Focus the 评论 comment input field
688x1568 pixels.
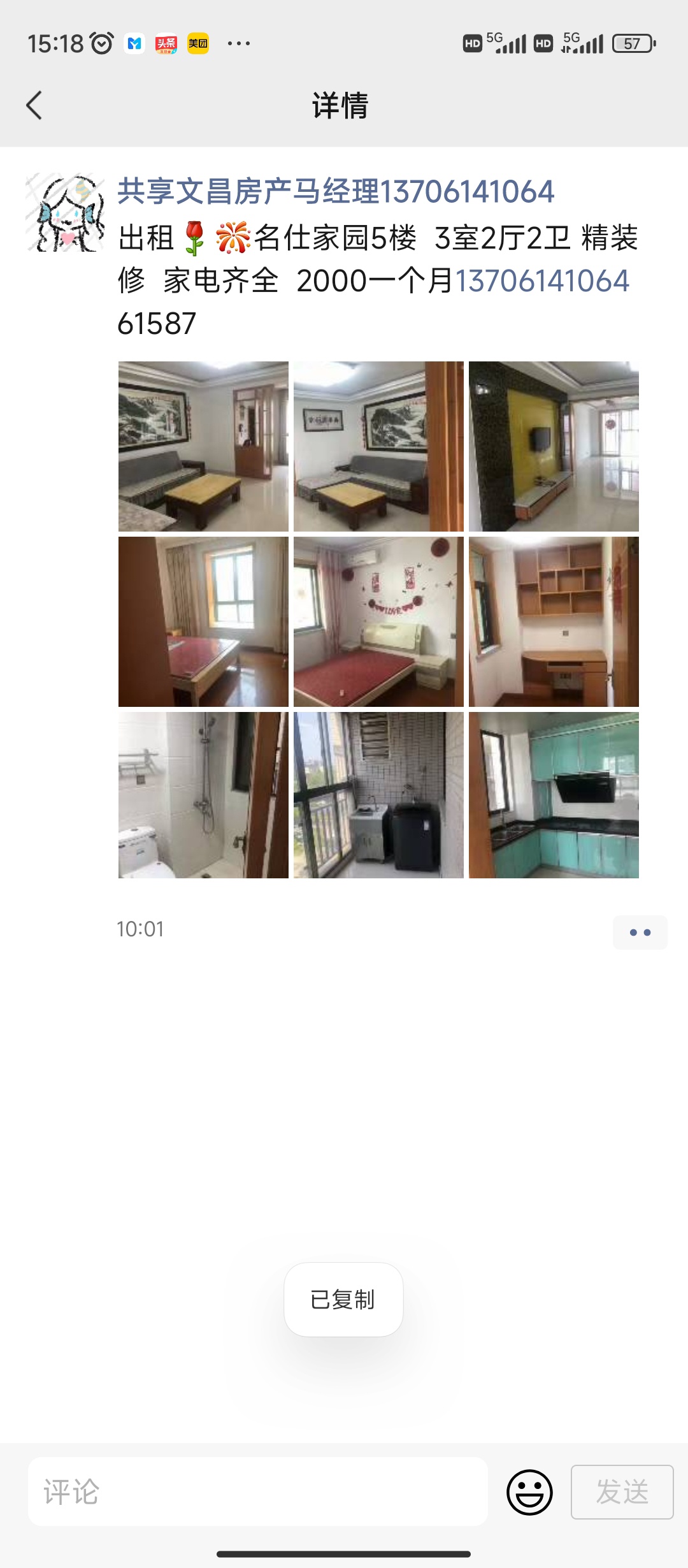(x=258, y=1492)
